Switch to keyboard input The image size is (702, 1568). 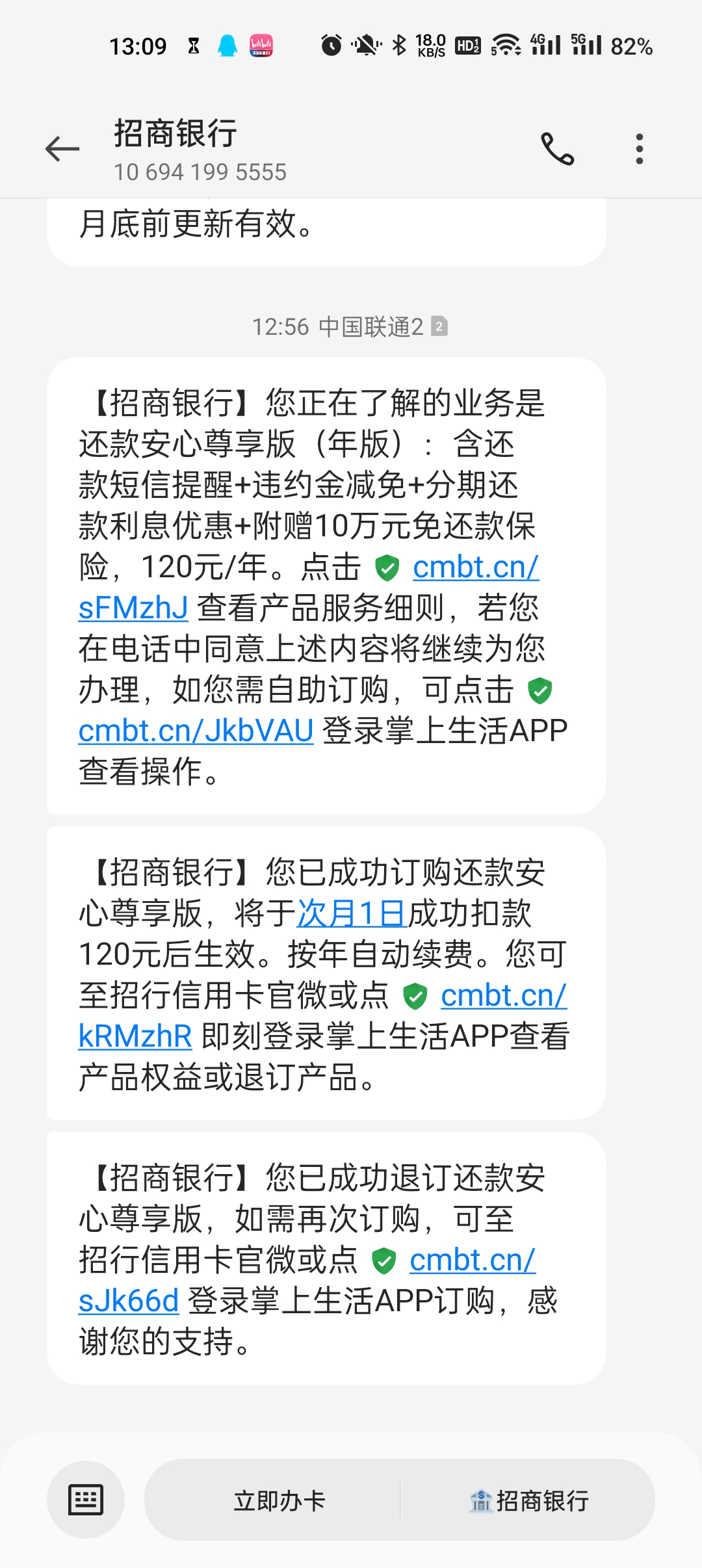click(x=86, y=1500)
